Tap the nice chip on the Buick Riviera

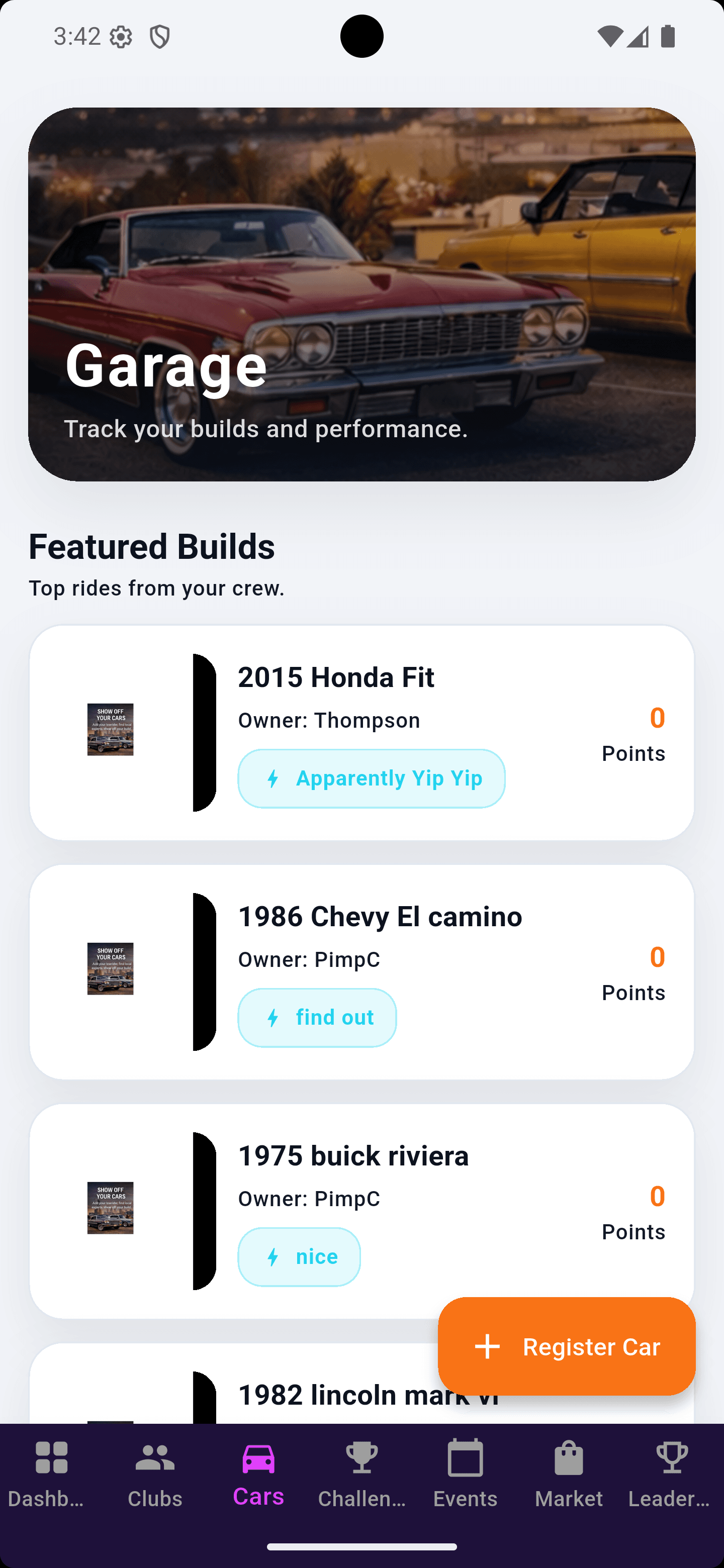(299, 1256)
